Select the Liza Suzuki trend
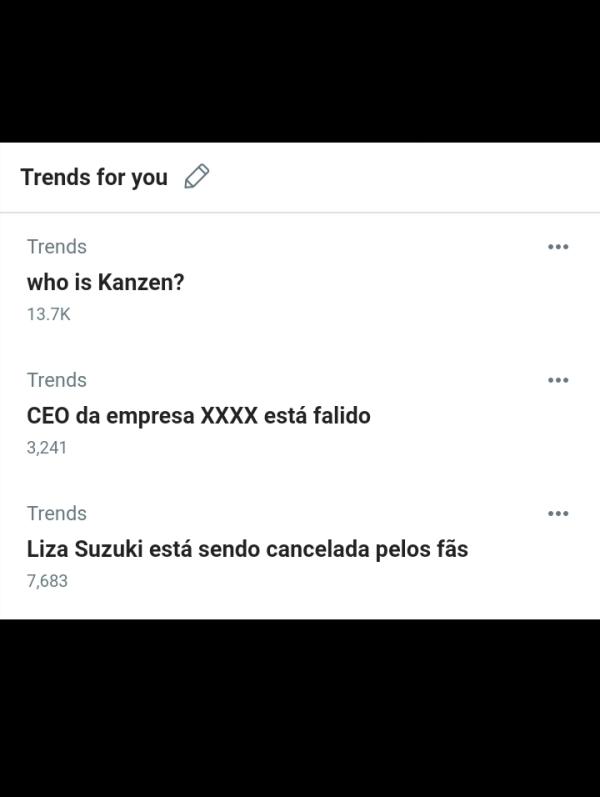 (x=247, y=549)
